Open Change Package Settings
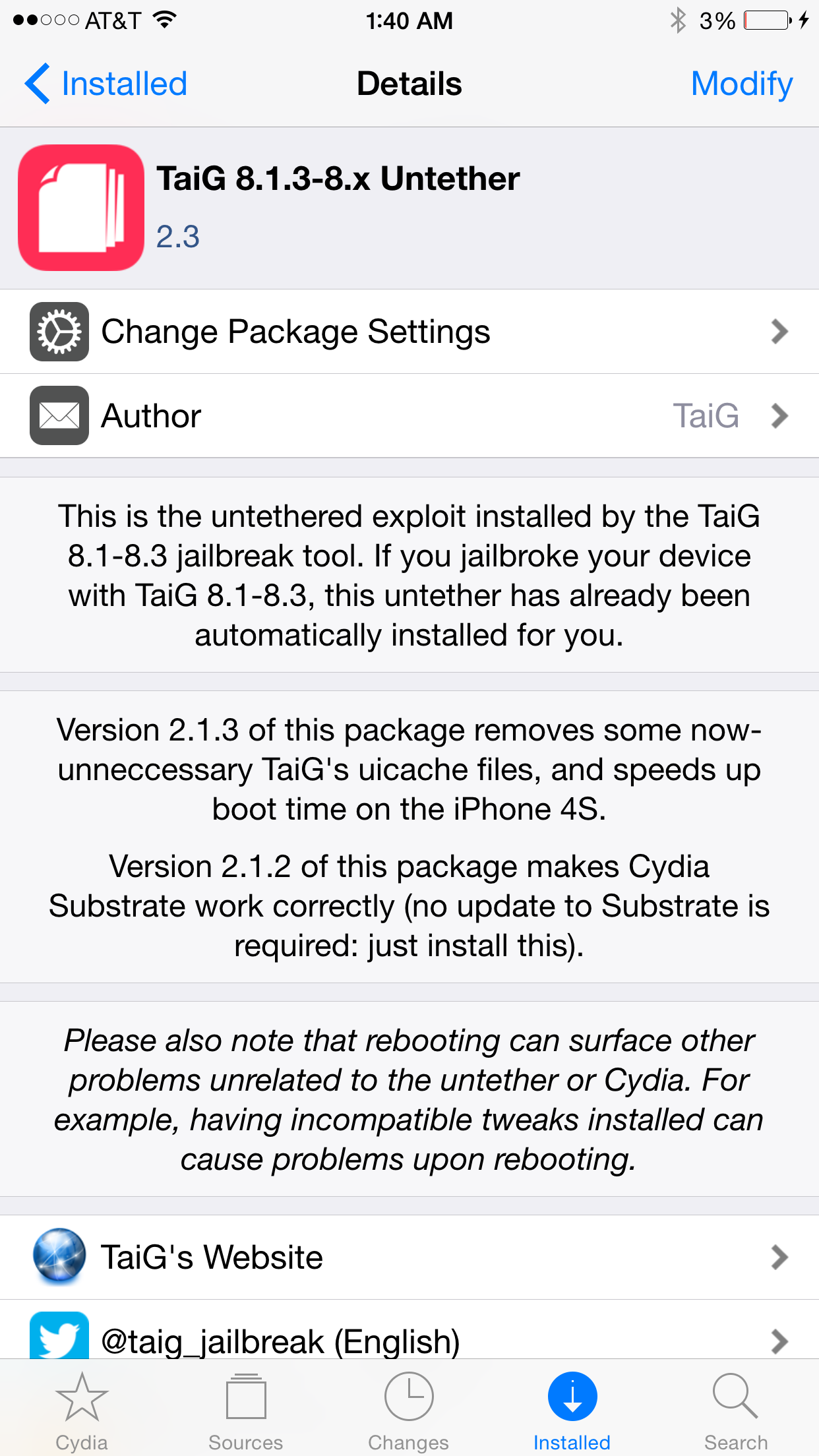Screen dimensions: 819x1456 [x=409, y=332]
